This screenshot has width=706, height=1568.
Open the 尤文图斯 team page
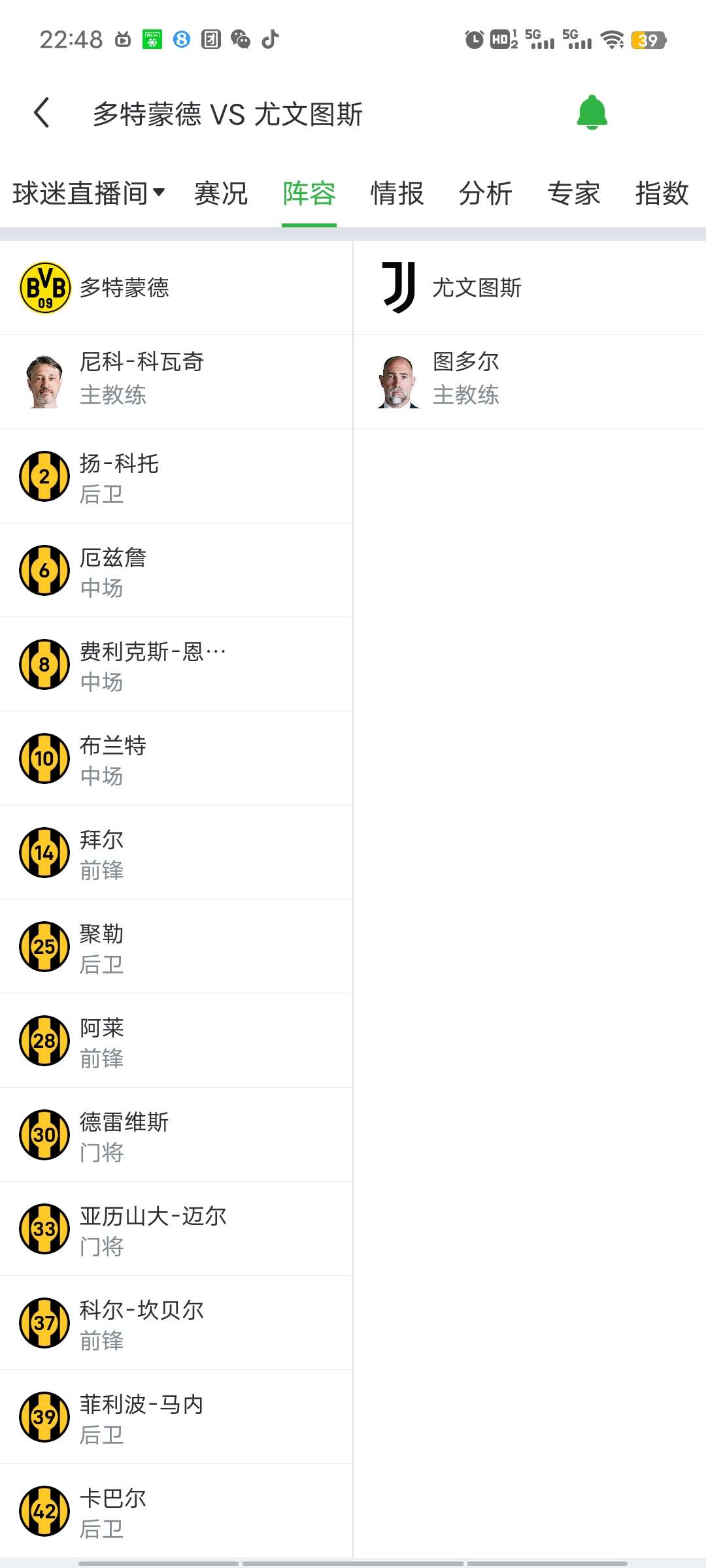(477, 287)
